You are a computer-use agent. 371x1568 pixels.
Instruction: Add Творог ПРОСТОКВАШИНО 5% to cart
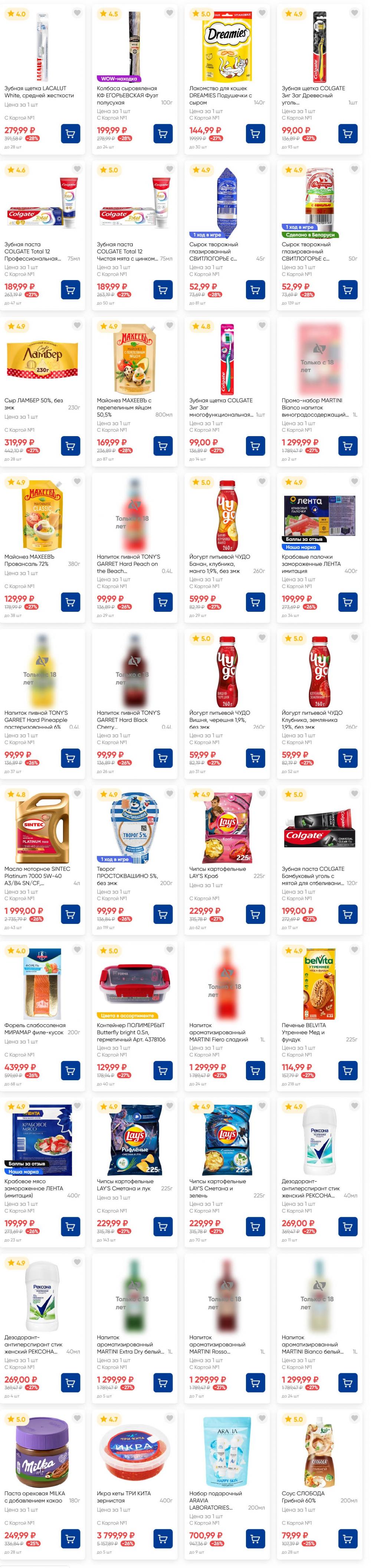pyautogui.click(x=163, y=914)
